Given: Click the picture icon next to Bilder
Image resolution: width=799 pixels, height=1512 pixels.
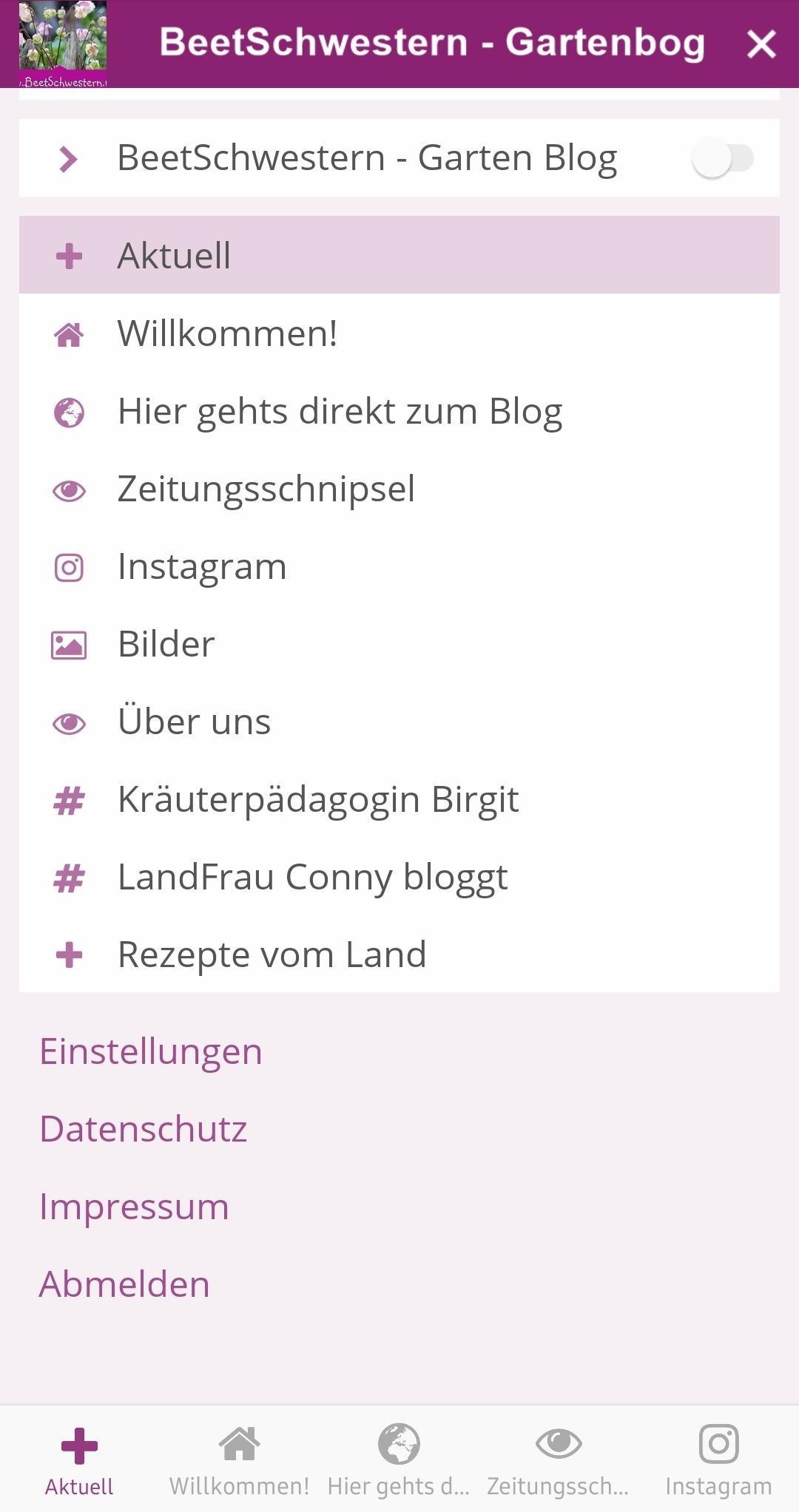Looking at the screenshot, I should [69, 644].
